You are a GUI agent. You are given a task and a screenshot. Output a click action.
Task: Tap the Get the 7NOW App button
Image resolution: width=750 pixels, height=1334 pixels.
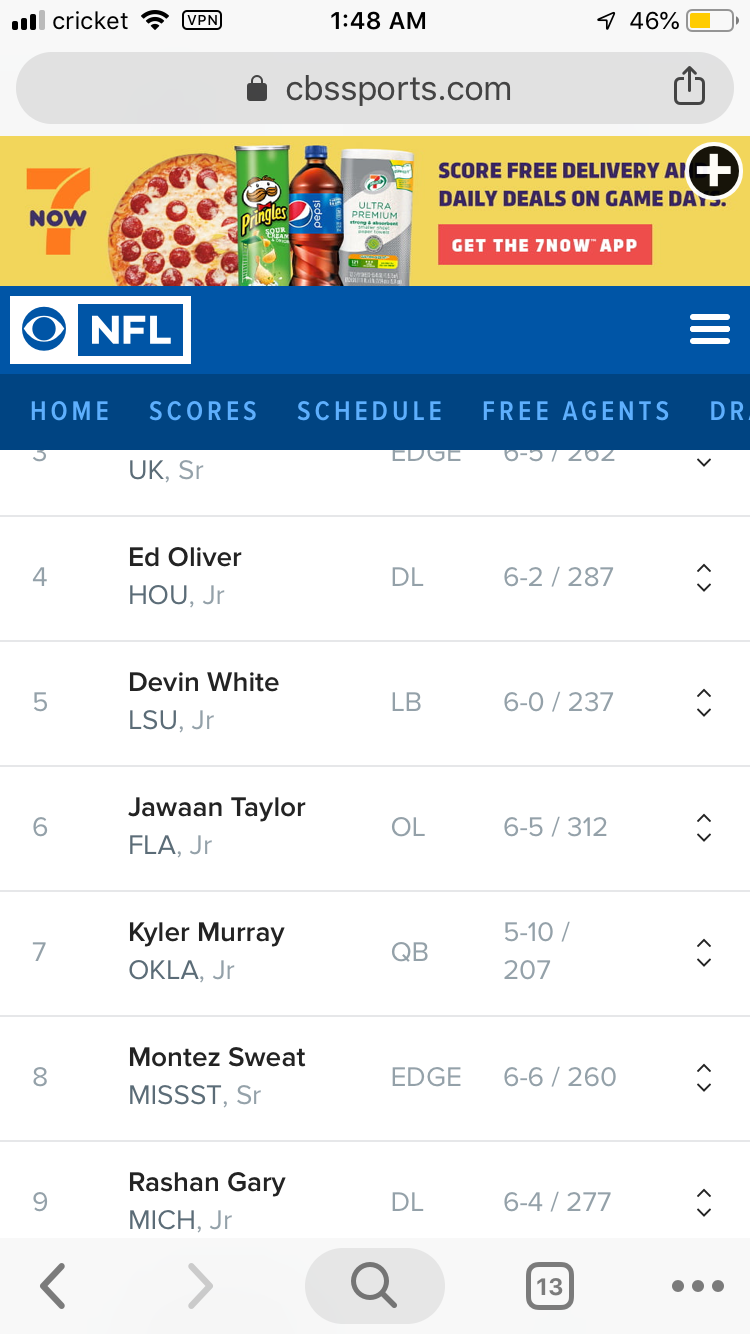[x=544, y=245]
